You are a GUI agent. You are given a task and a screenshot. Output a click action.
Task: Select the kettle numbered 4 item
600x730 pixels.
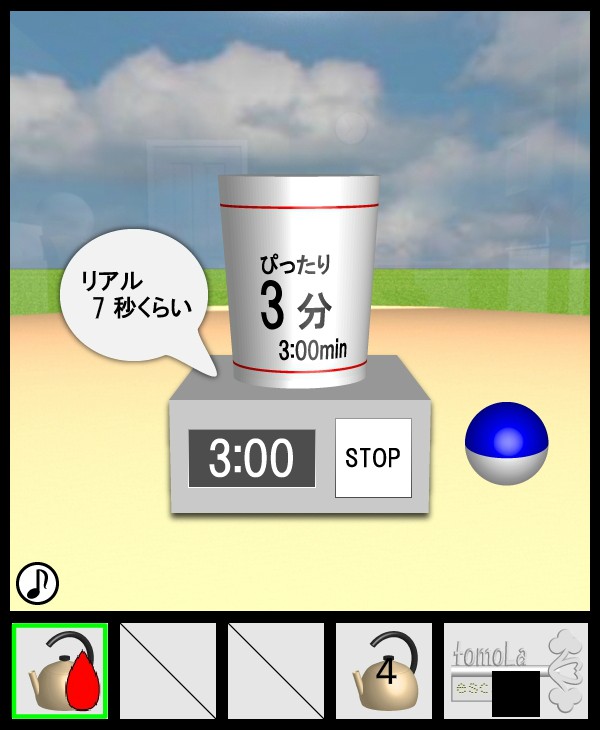tap(384, 671)
